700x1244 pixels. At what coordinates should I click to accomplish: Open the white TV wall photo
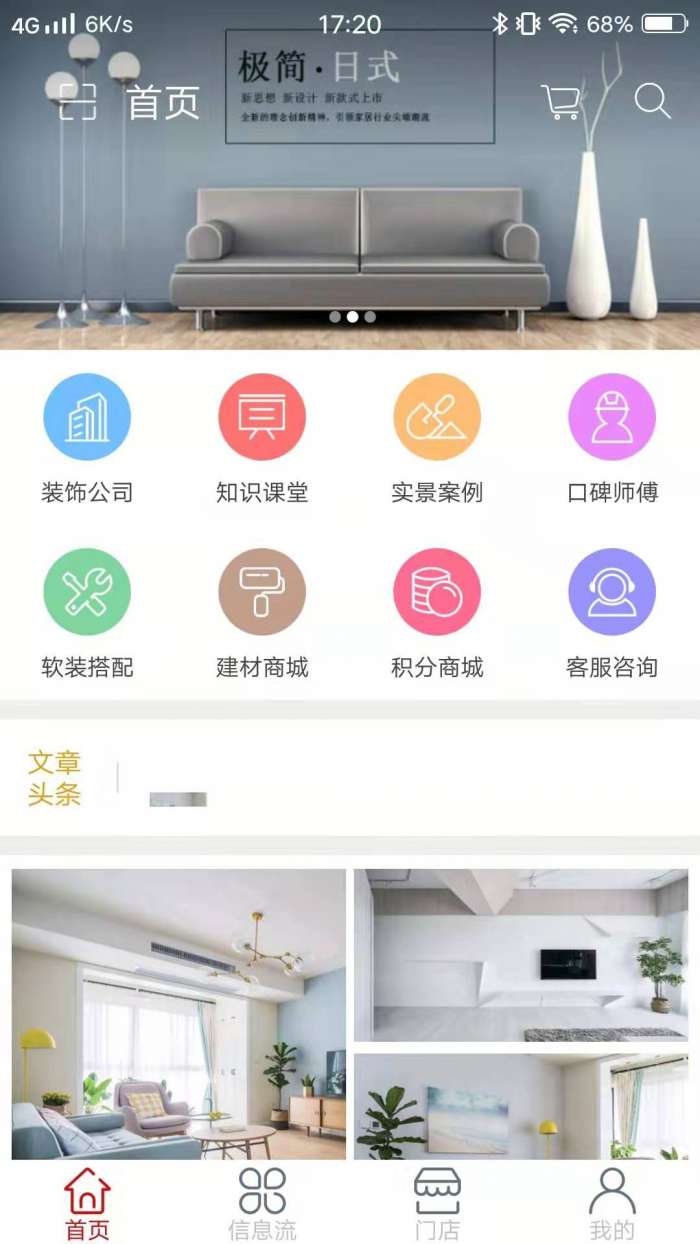pos(521,955)
